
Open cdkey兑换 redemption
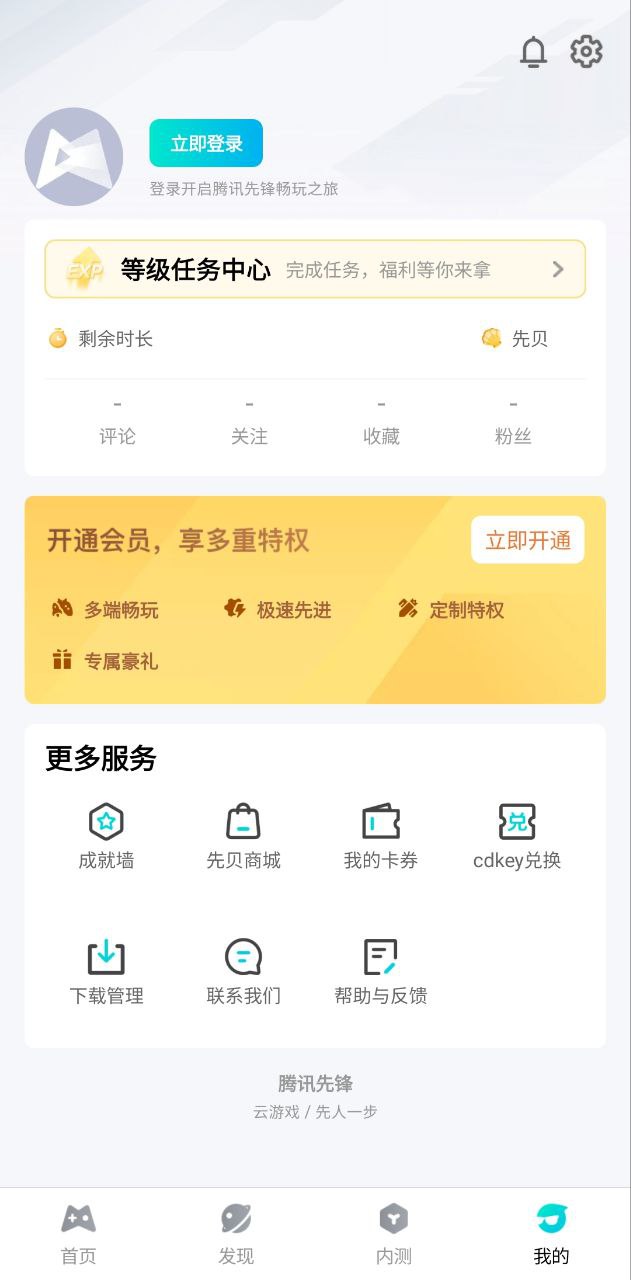click(517, 836)
